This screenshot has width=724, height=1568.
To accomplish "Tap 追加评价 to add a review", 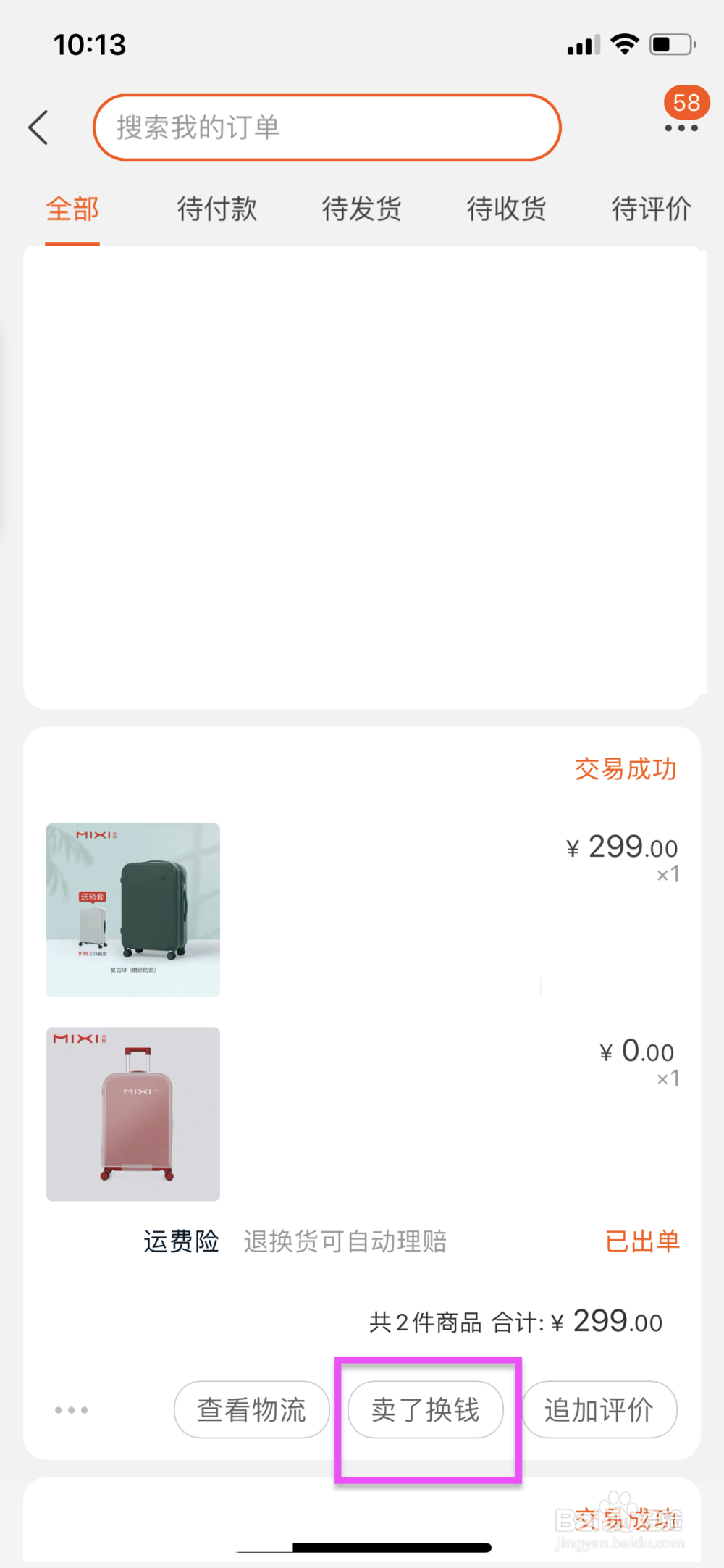I will pos(599,1409).
